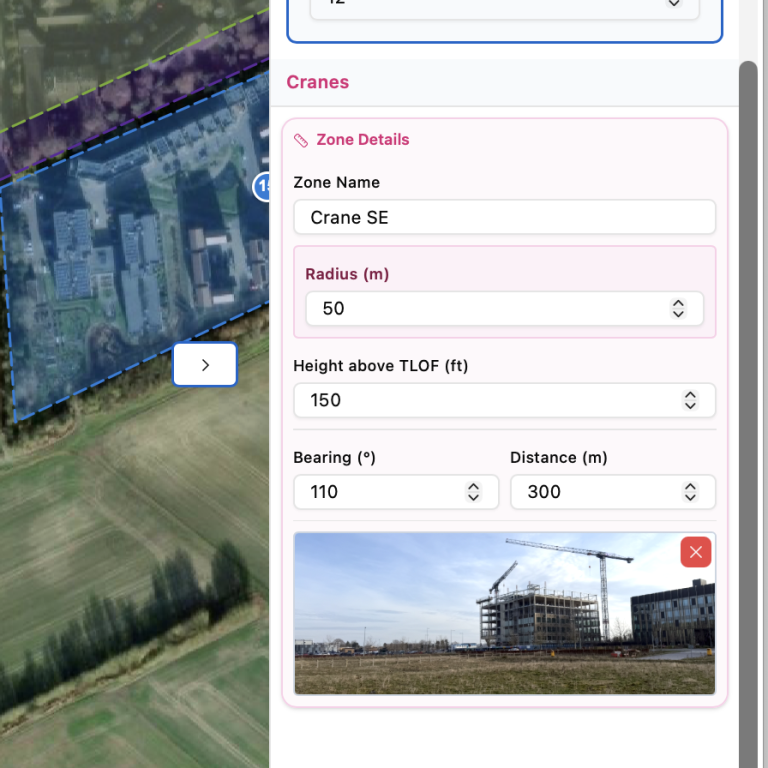
Task: Open the crane site photo
Action: point(480,620)
